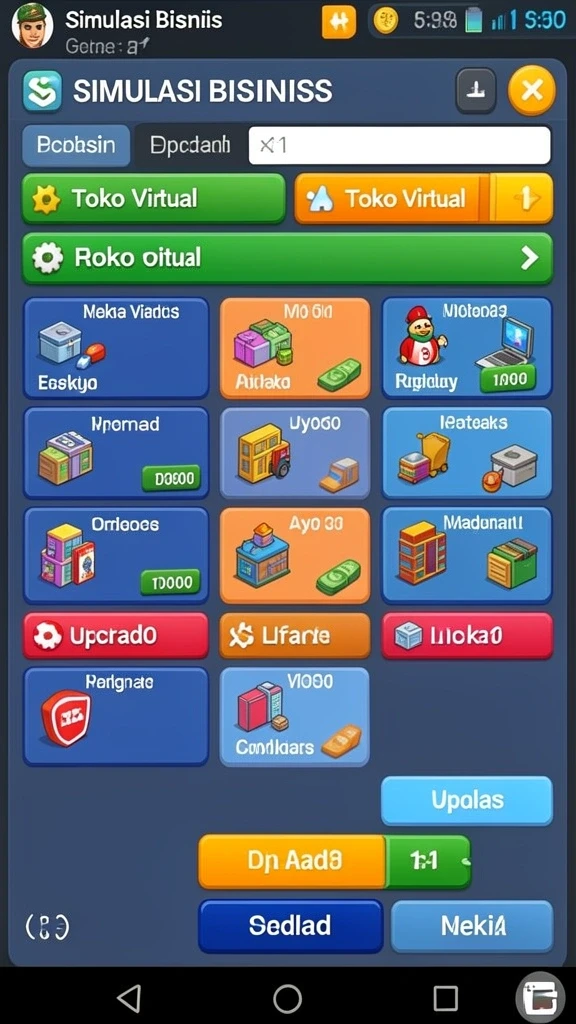Open the Madunaitl card
The height and width of the screenshot is (1024, 576).
[x=466, y=555]
